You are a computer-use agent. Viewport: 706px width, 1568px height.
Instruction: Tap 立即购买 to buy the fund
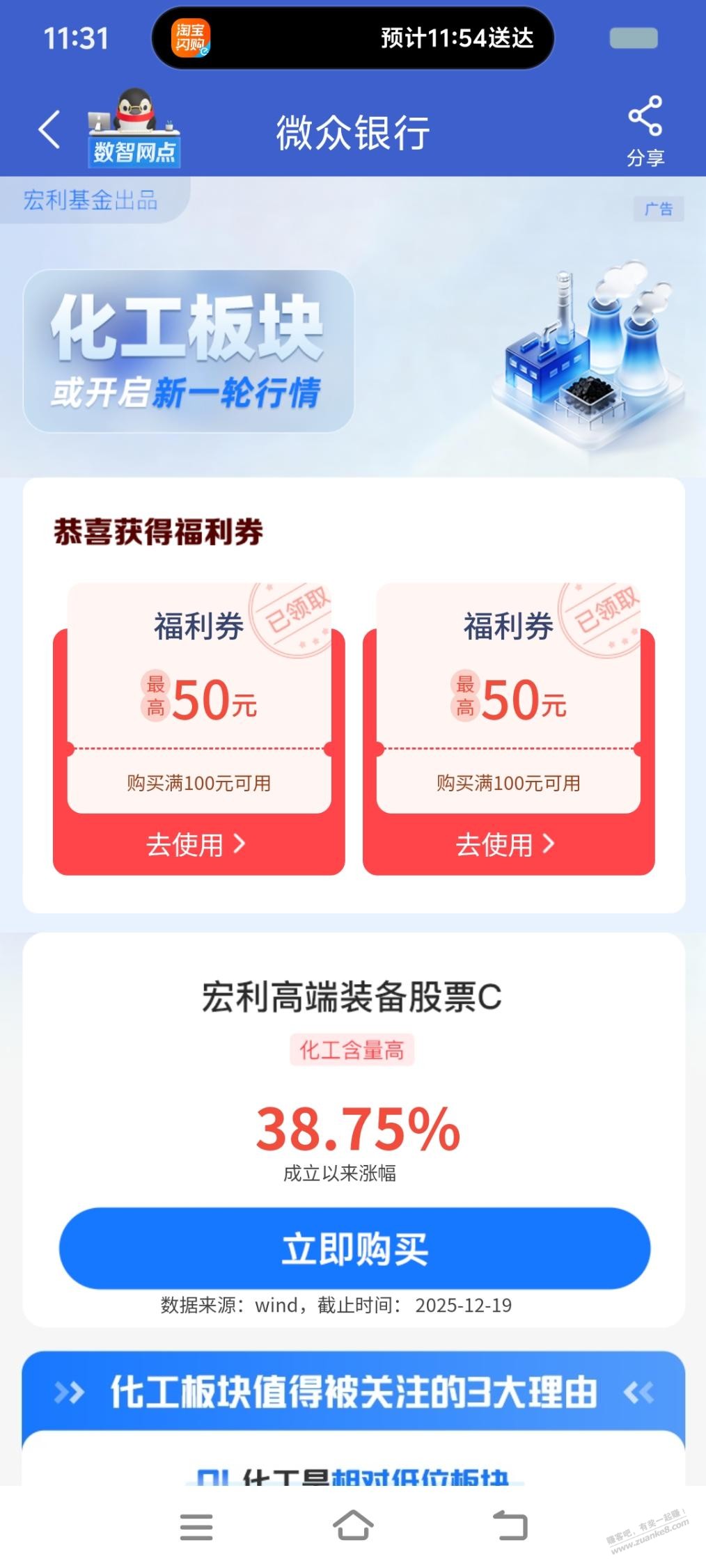tap(354, 1248)
